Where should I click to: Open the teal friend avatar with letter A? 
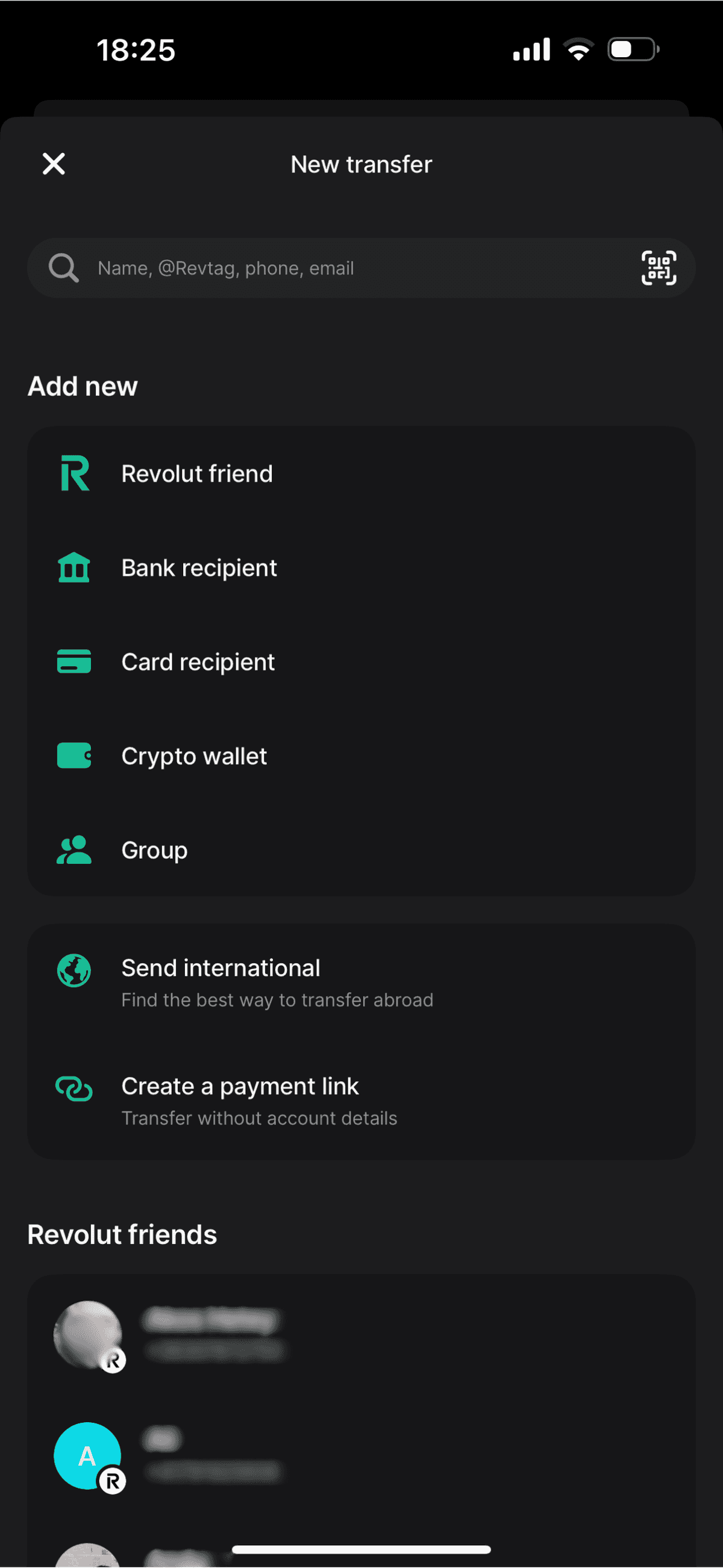(87, 1458)
